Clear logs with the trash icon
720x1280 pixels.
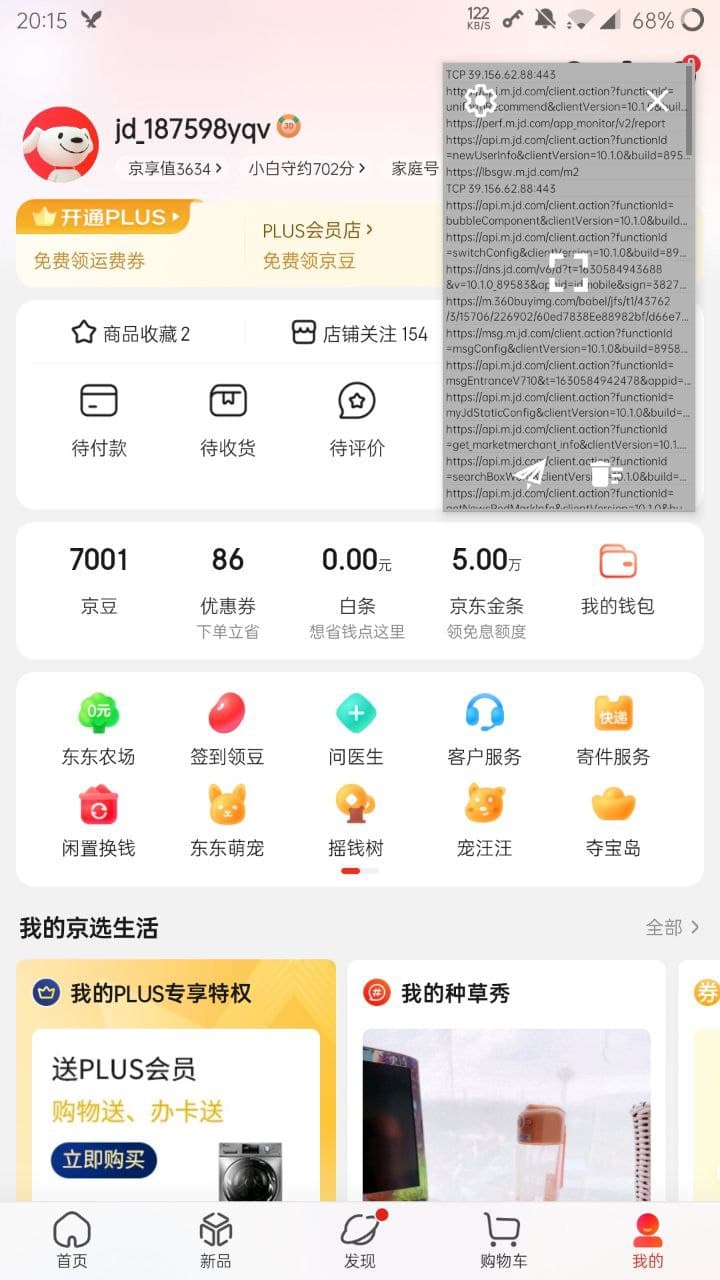point(605,474)
